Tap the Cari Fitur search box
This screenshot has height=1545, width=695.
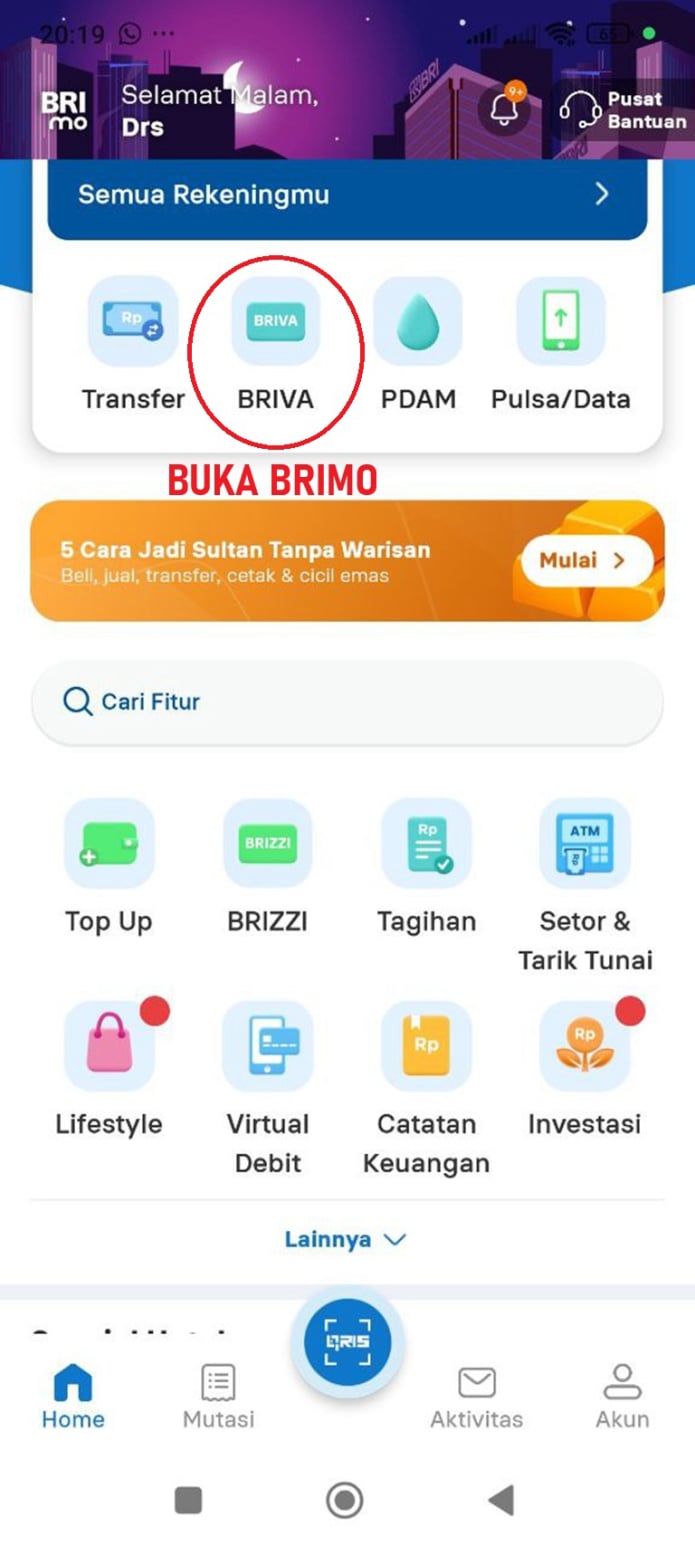click(347, 702)
